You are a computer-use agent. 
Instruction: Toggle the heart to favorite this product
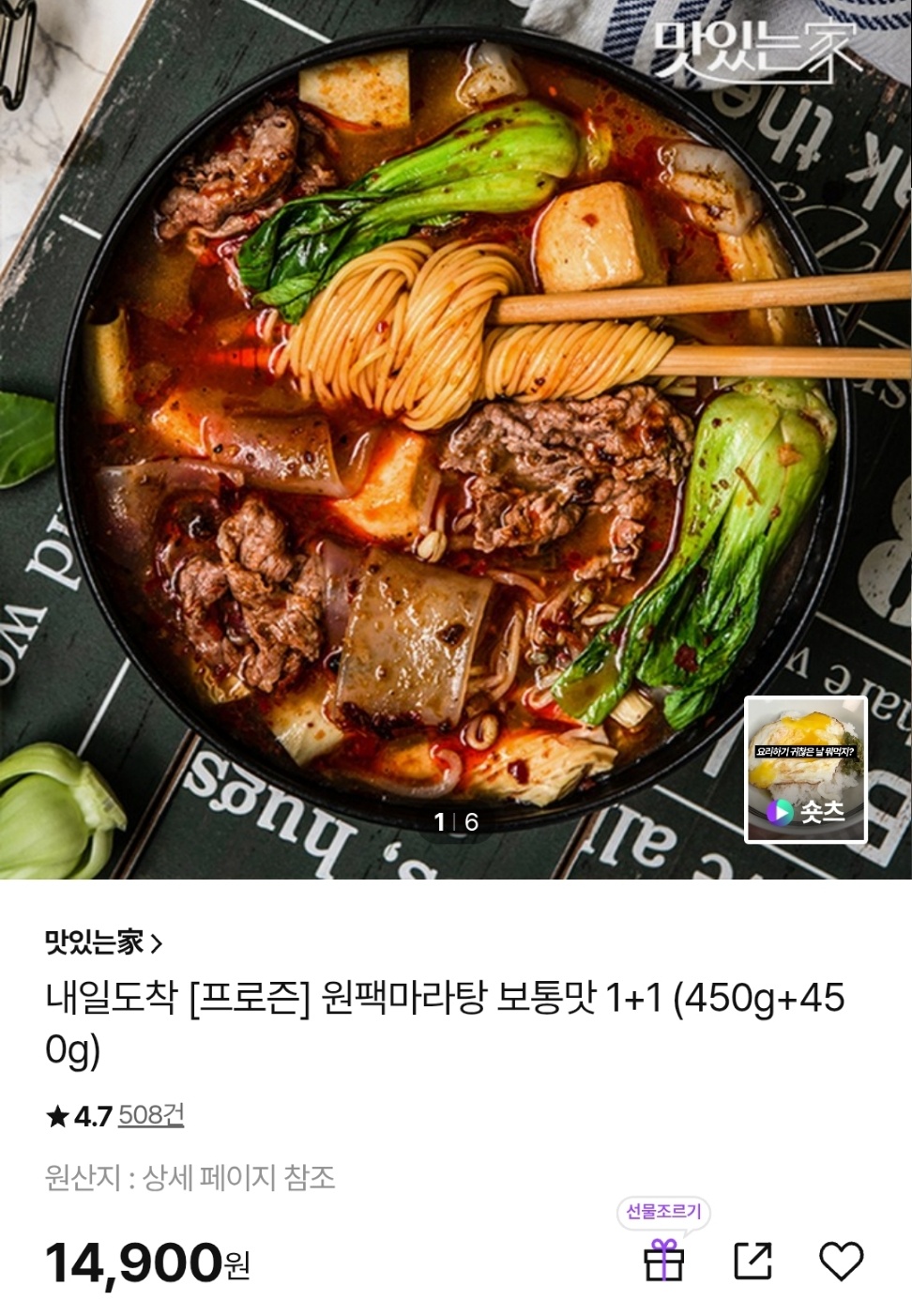840,1262
